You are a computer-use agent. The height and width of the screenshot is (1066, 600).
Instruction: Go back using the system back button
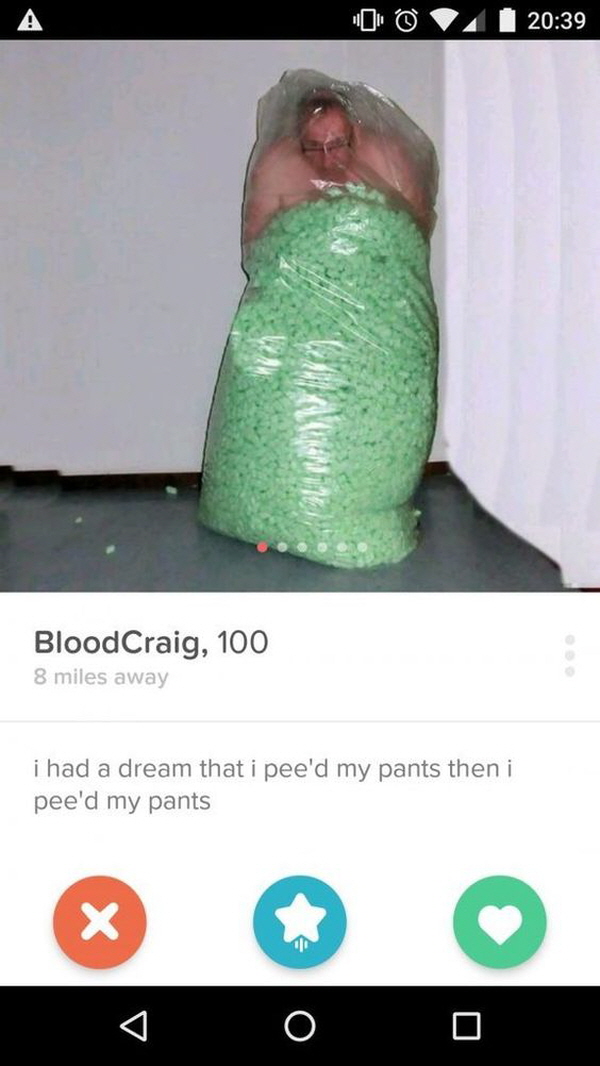point(133,1025)
